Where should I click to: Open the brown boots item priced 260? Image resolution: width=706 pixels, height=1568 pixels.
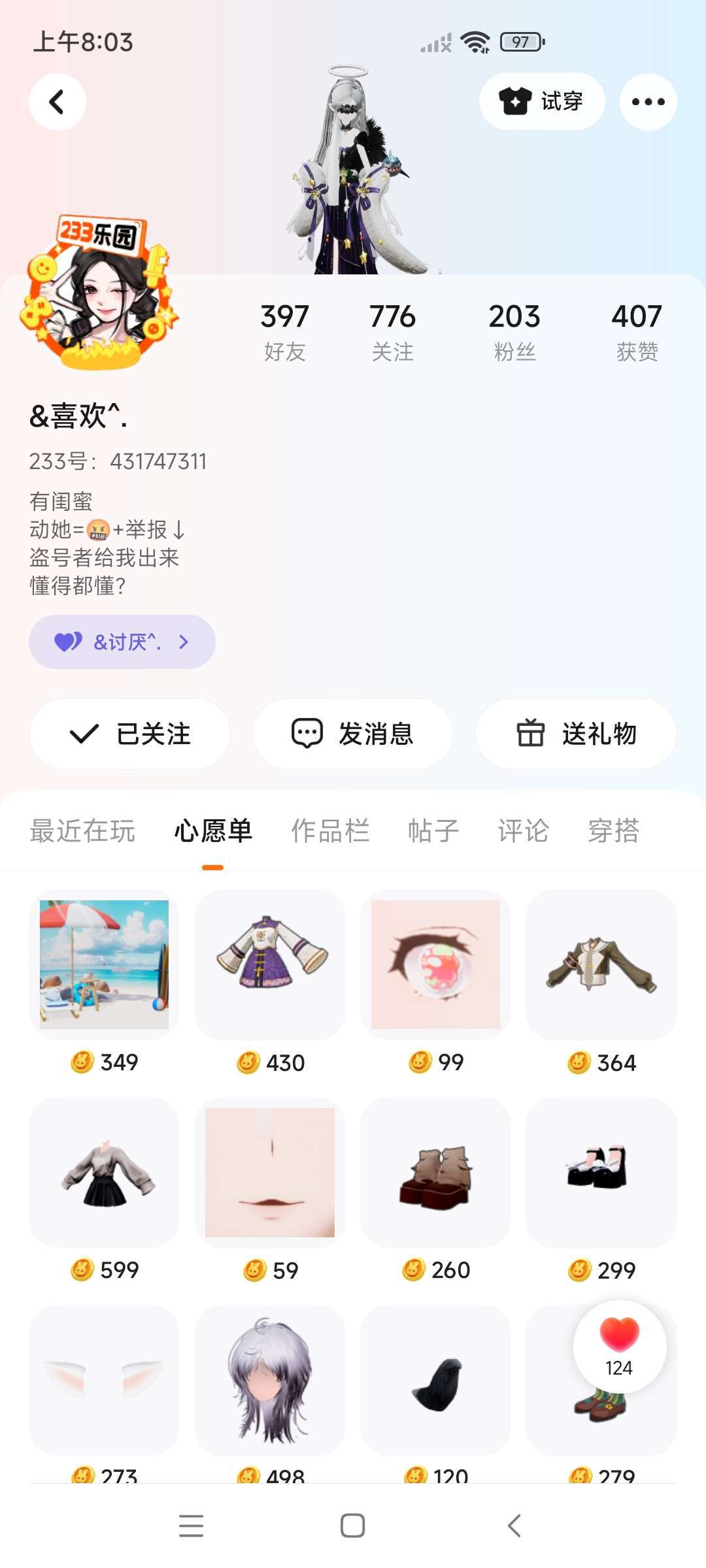pyautogui.click(x=435, y=1173)
